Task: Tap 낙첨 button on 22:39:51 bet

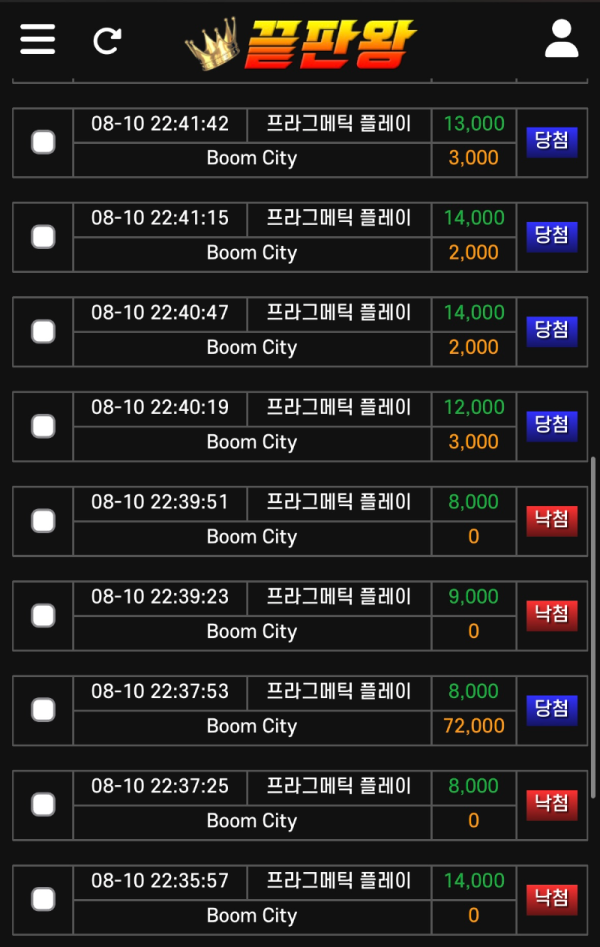Action: [x=551, y=520]
